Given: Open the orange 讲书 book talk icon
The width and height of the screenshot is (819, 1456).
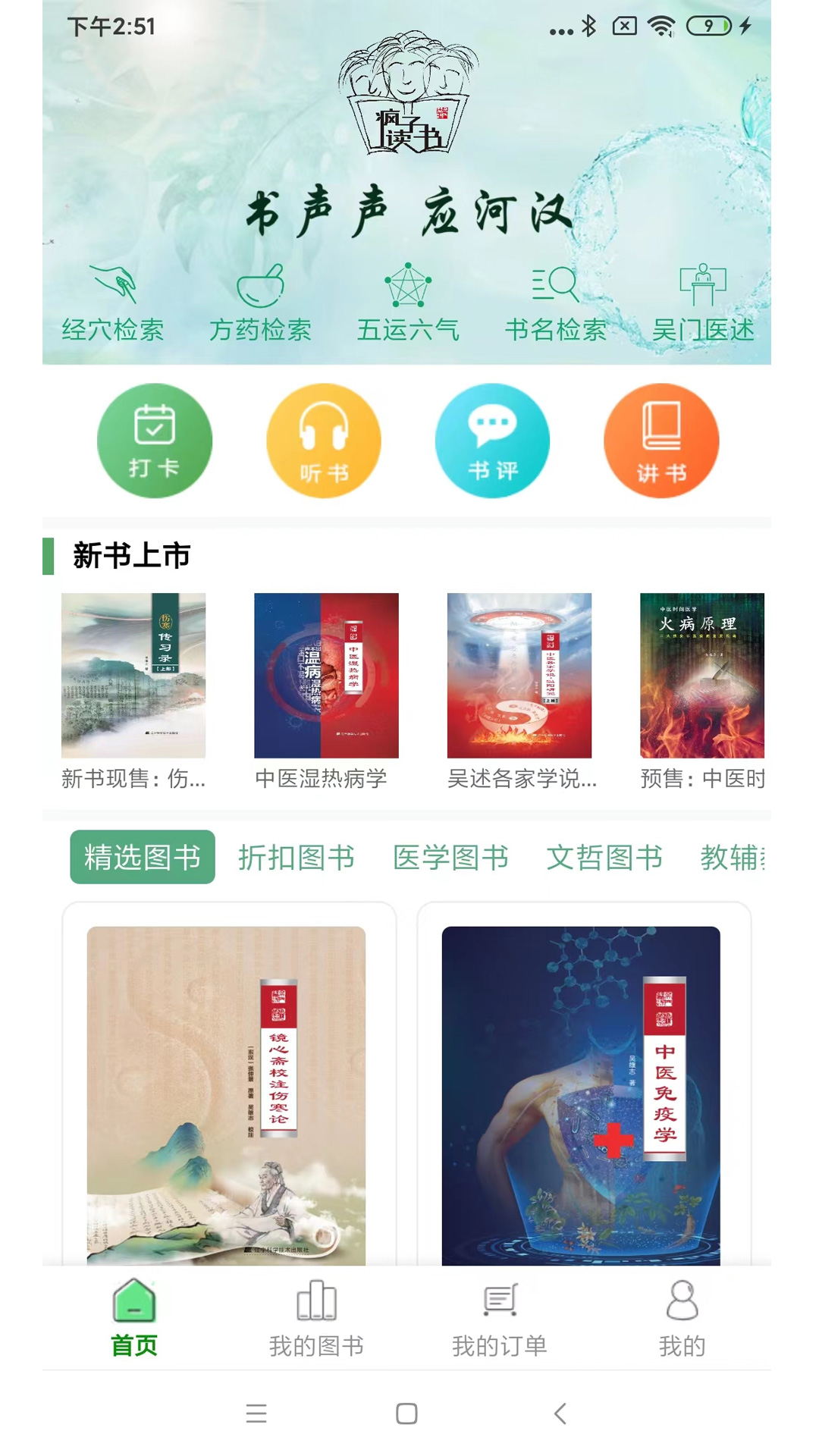Looking at the screenshot, I should (661, 441).
